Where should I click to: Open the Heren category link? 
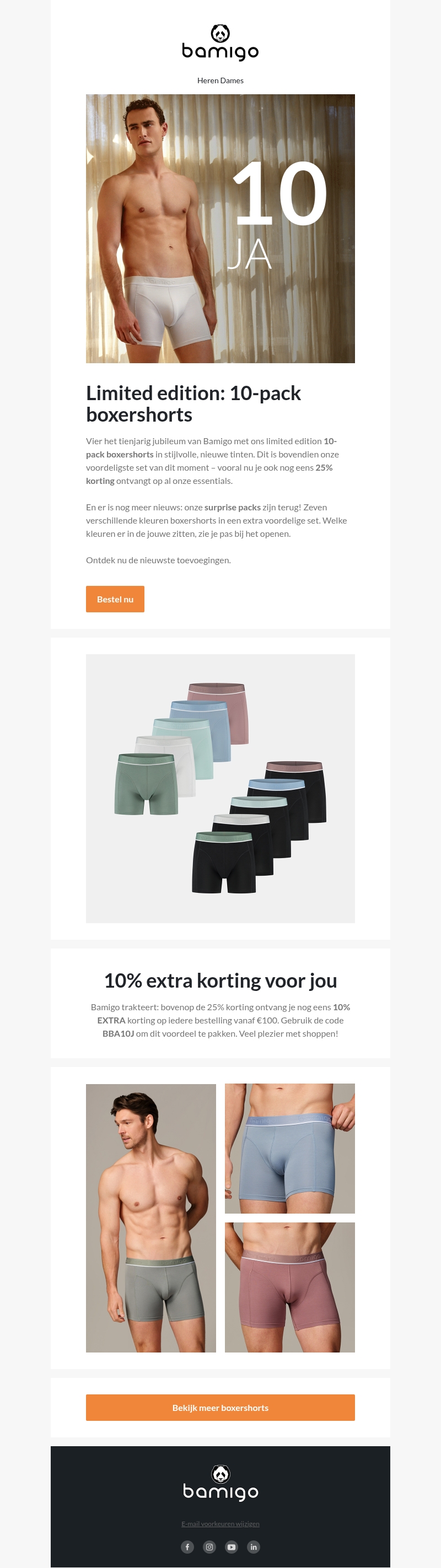pyautogui.click(x=207, y=80)
